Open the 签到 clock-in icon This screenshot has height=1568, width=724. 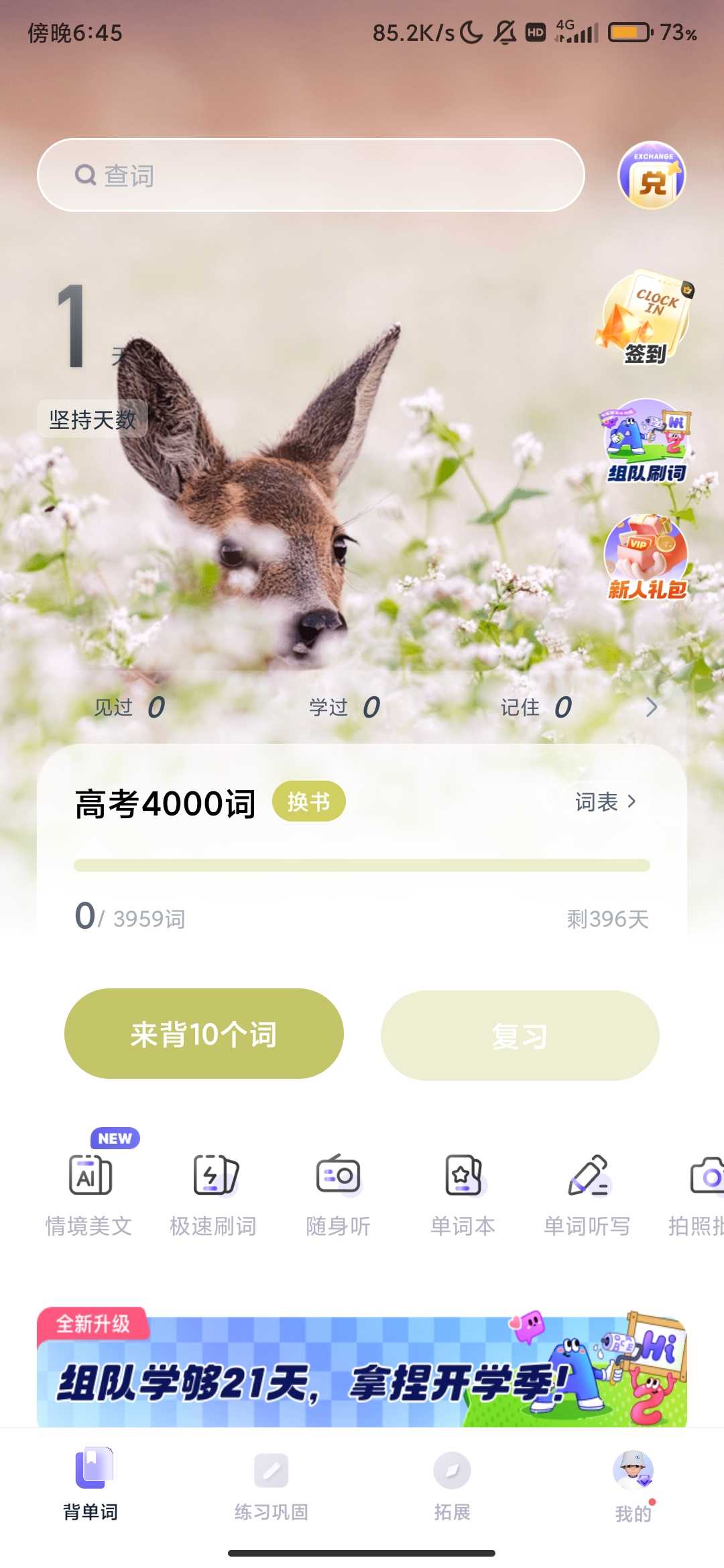coord(646,320)
